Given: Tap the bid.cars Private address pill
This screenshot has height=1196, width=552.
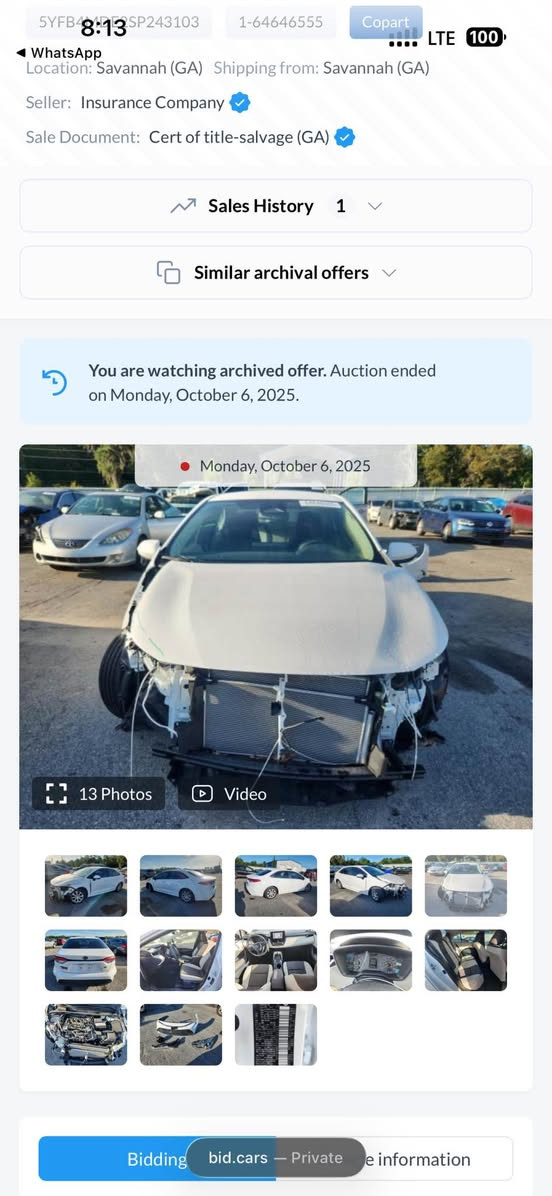Looking at the screenshot, I should 275,1157.
